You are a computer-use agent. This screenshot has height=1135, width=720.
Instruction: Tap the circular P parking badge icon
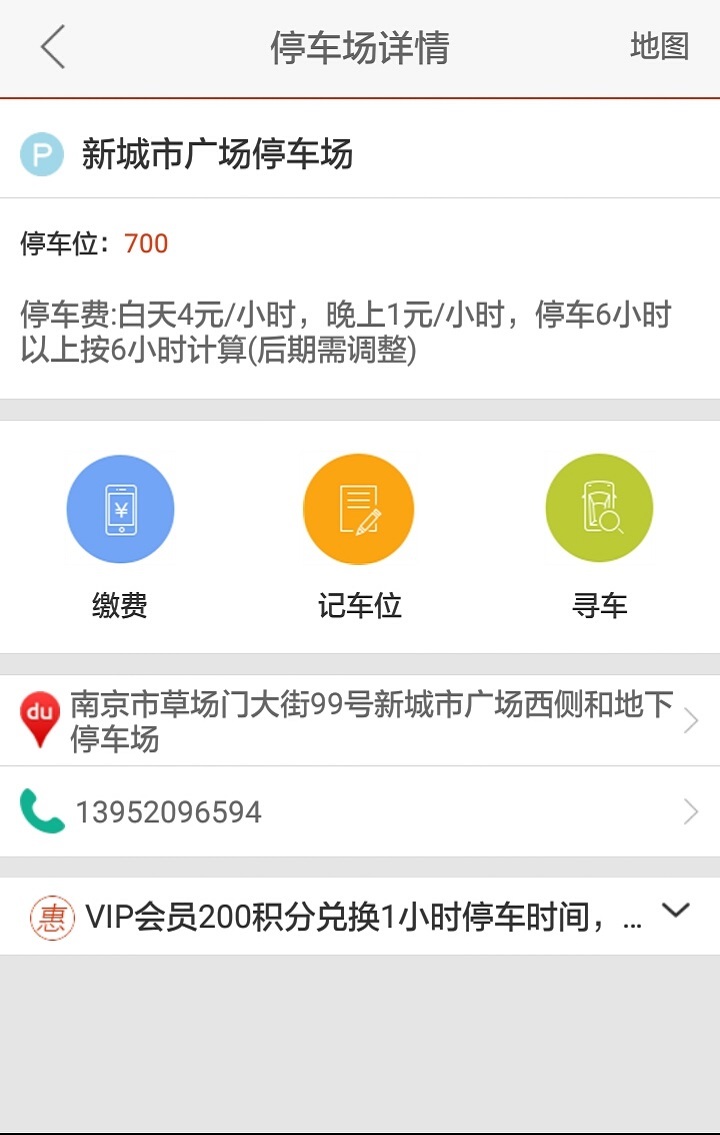[x=41, y=155]
